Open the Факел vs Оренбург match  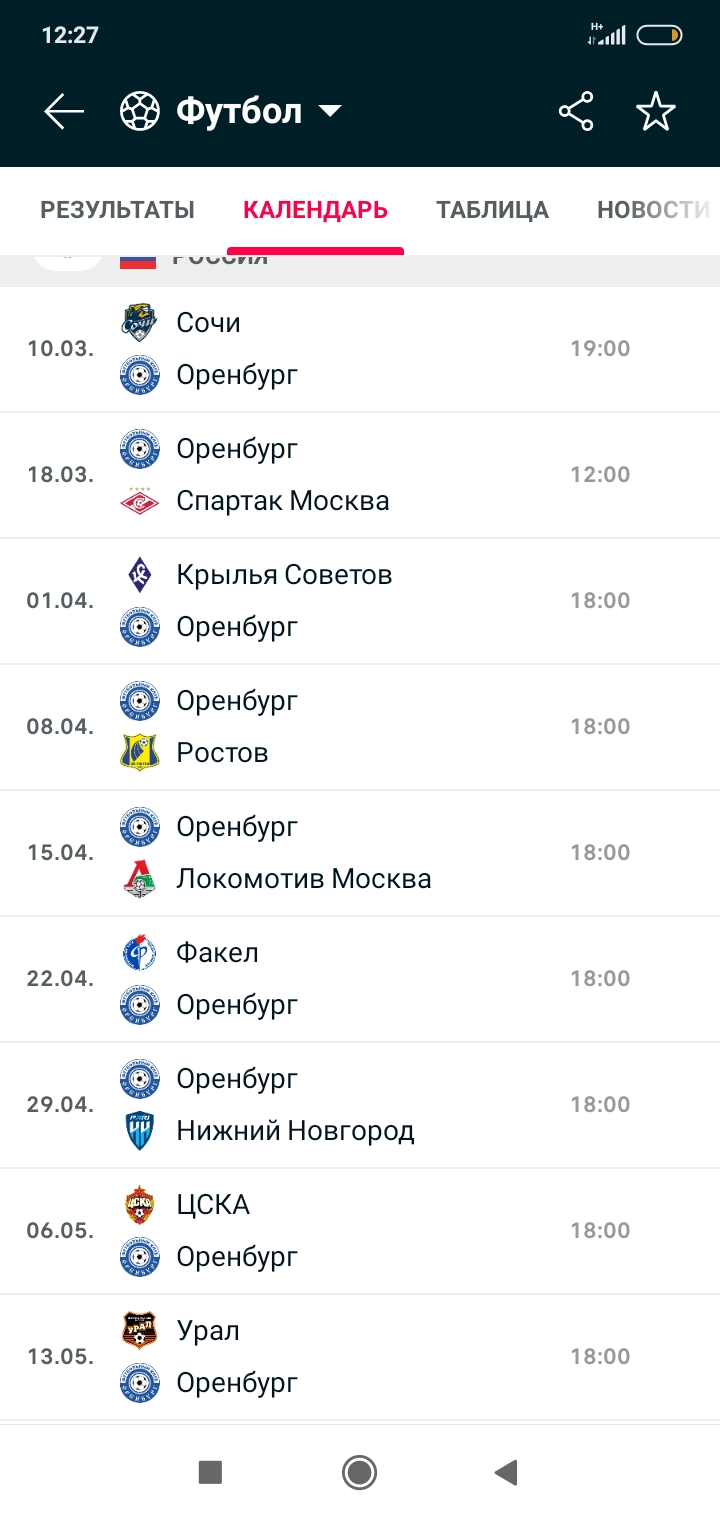point(360,979)
